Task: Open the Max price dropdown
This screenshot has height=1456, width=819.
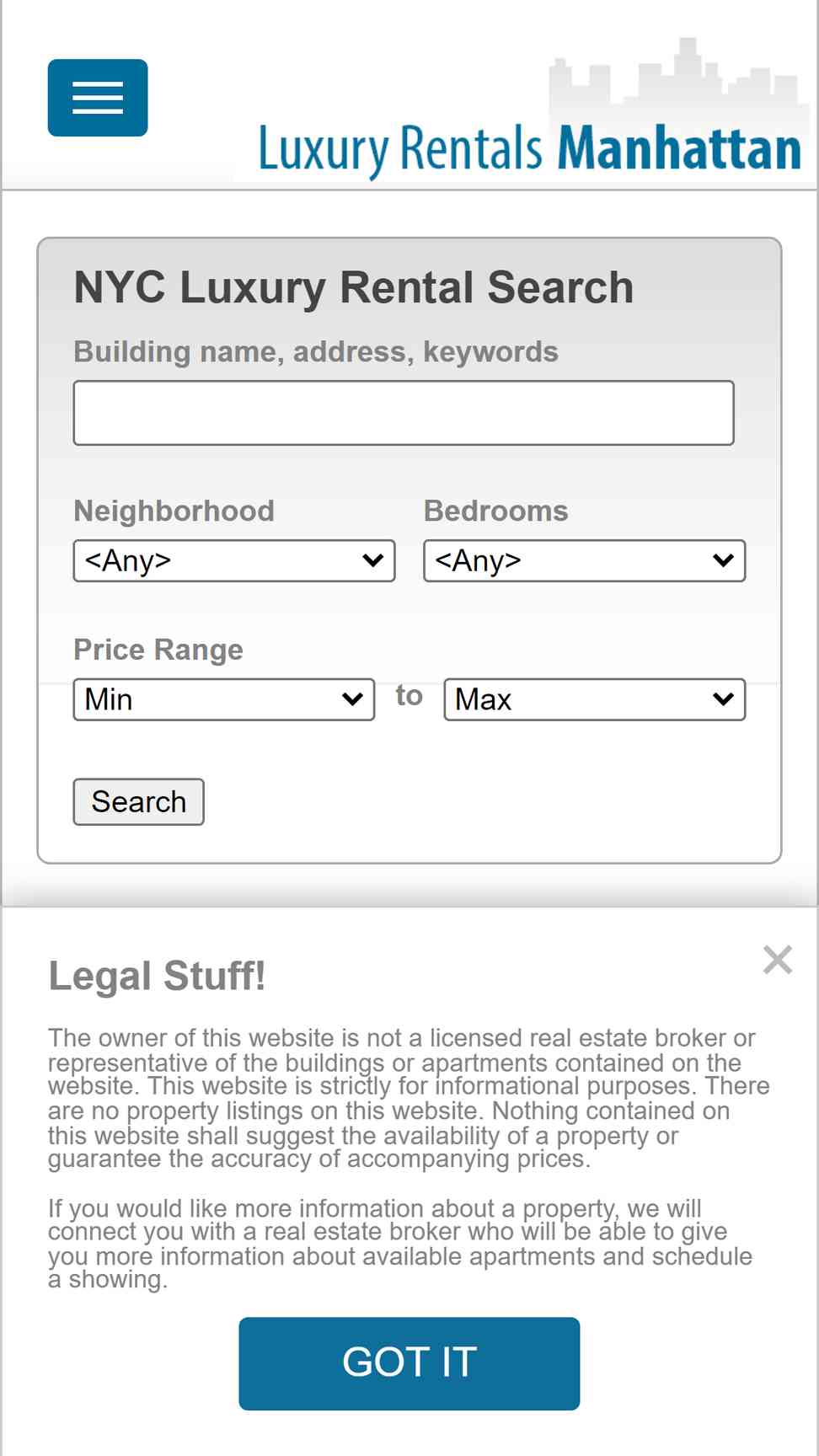Action: [x=595, y=699]
